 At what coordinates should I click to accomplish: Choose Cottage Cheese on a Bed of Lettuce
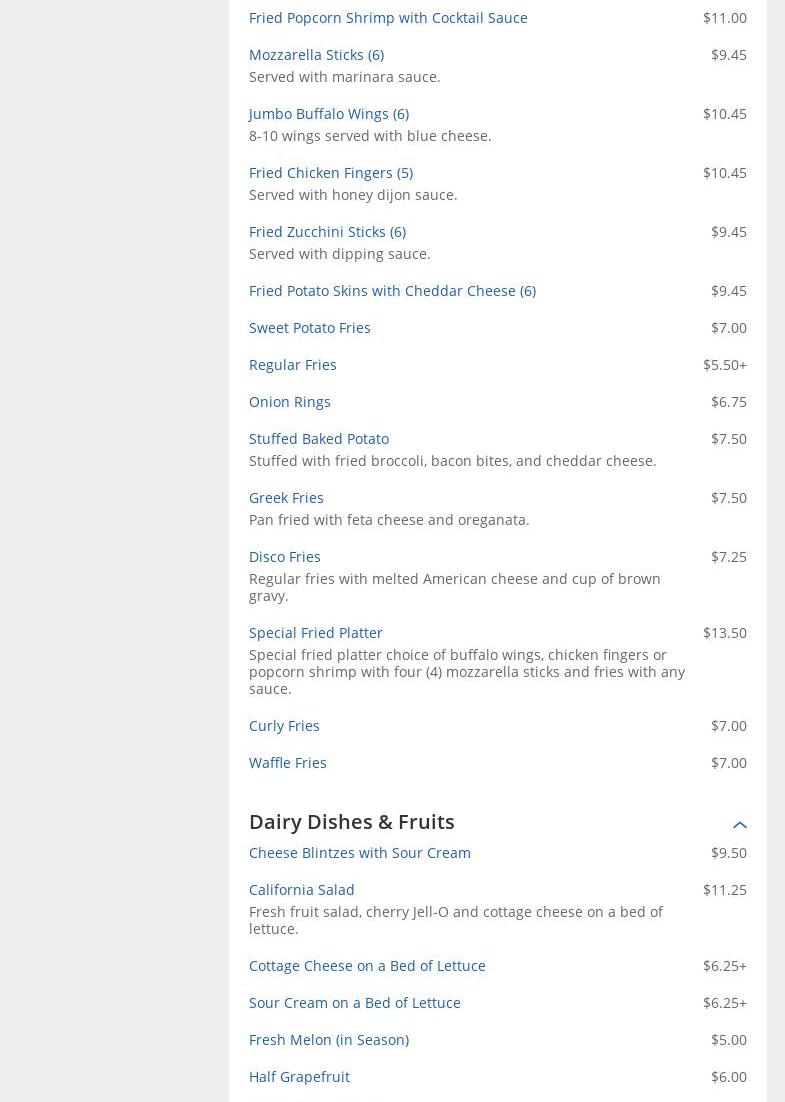coord(367,966)
